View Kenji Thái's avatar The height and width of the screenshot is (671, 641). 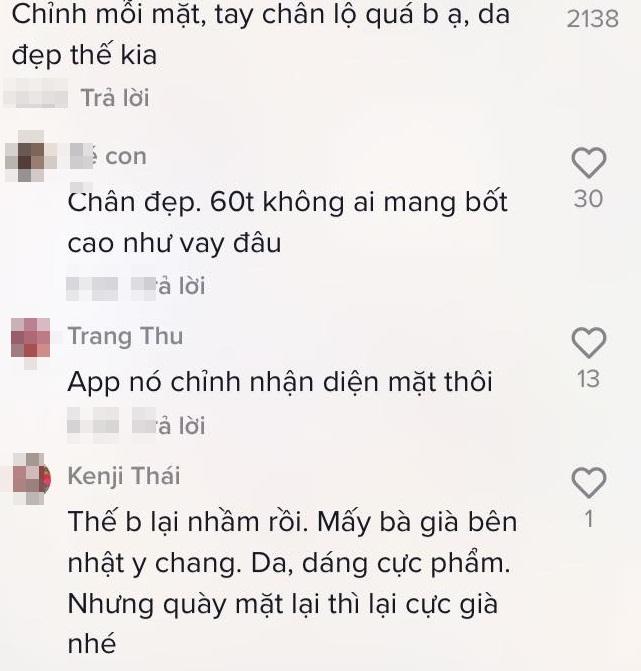pos(31,477)
